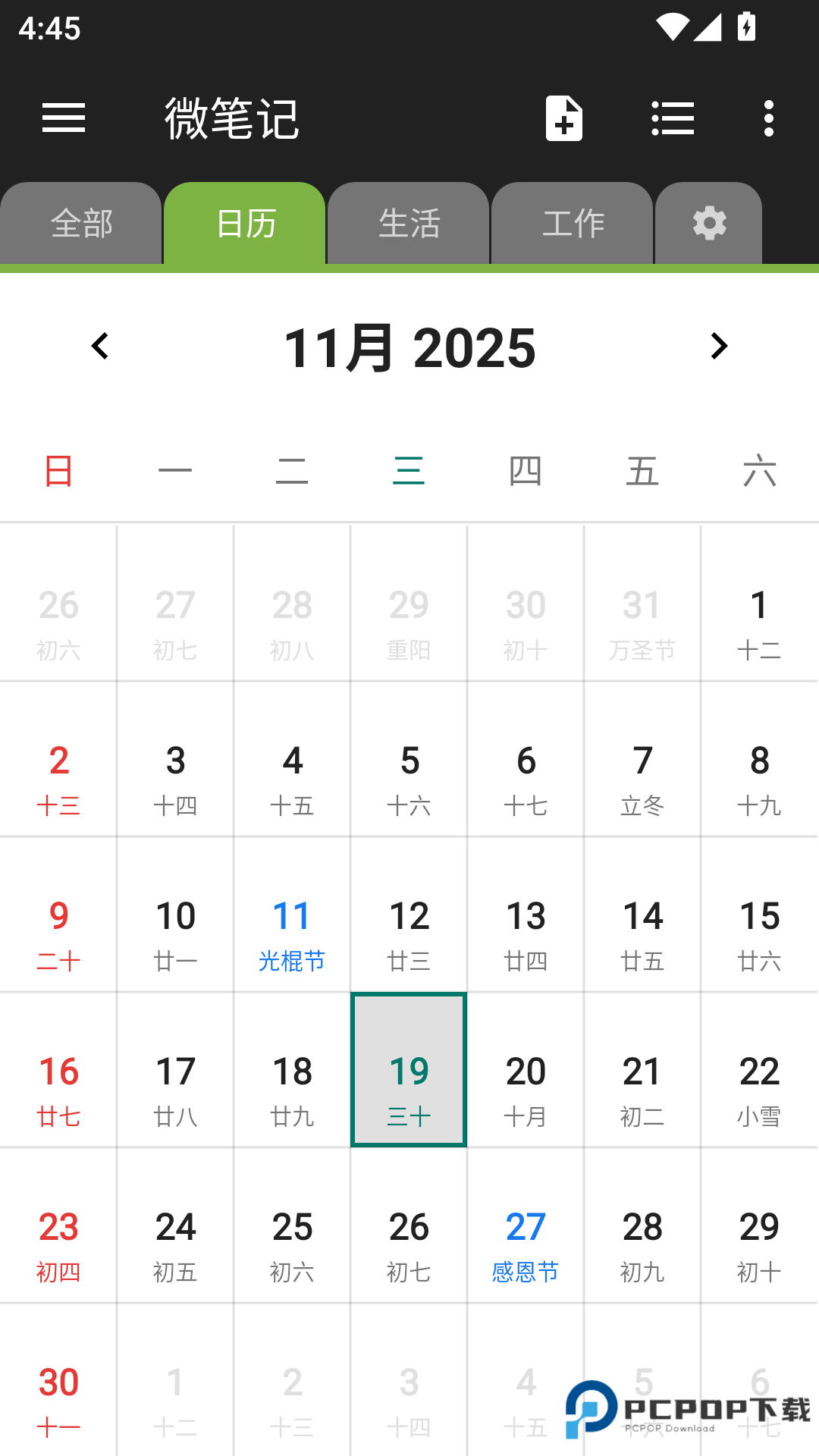
Task: Go to the next month
Action: click(719, 346)
